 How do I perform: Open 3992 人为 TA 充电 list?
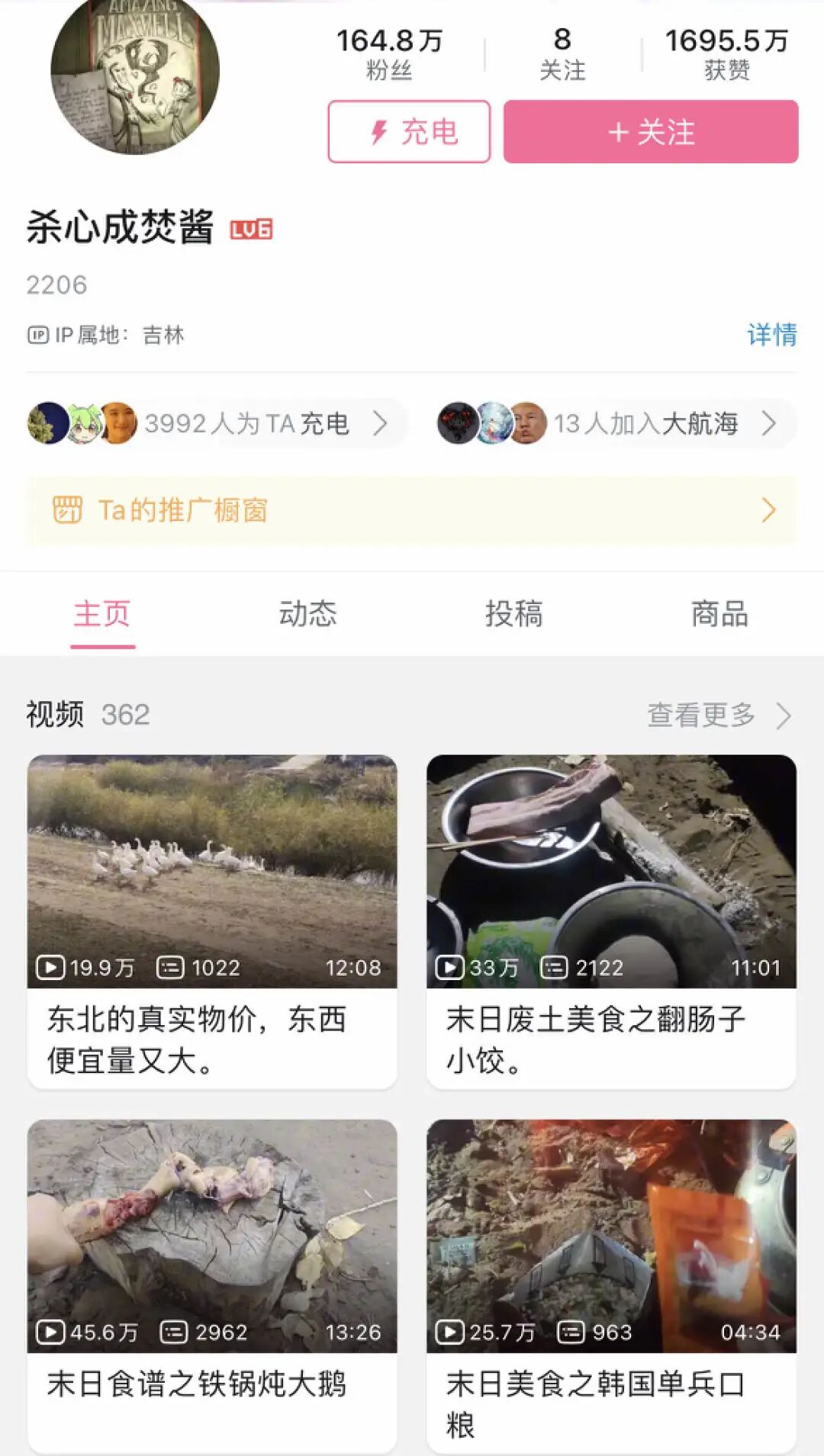pyautogui.click(x=216, y=423)
